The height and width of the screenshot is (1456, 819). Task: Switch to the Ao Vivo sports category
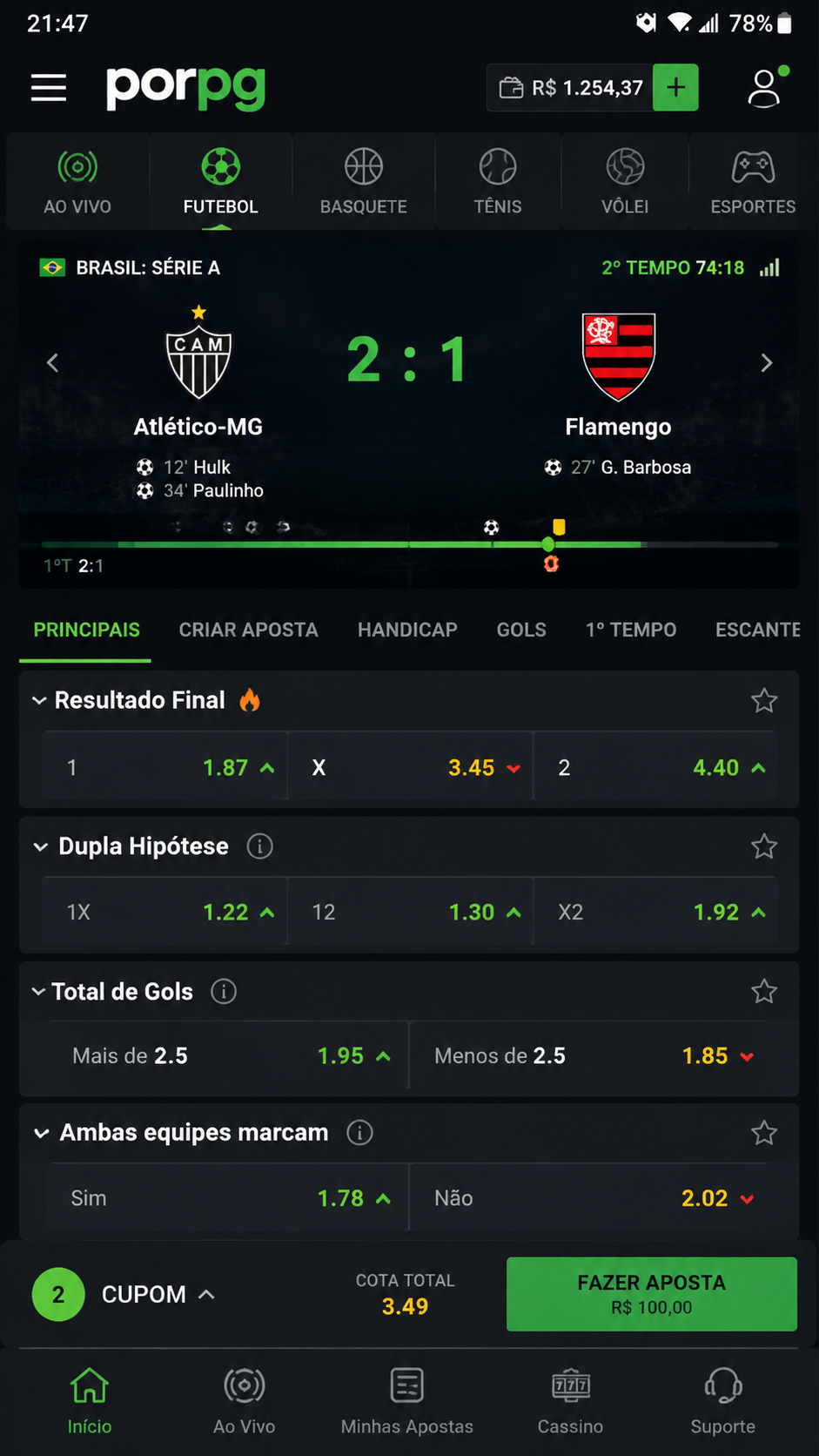77,181
